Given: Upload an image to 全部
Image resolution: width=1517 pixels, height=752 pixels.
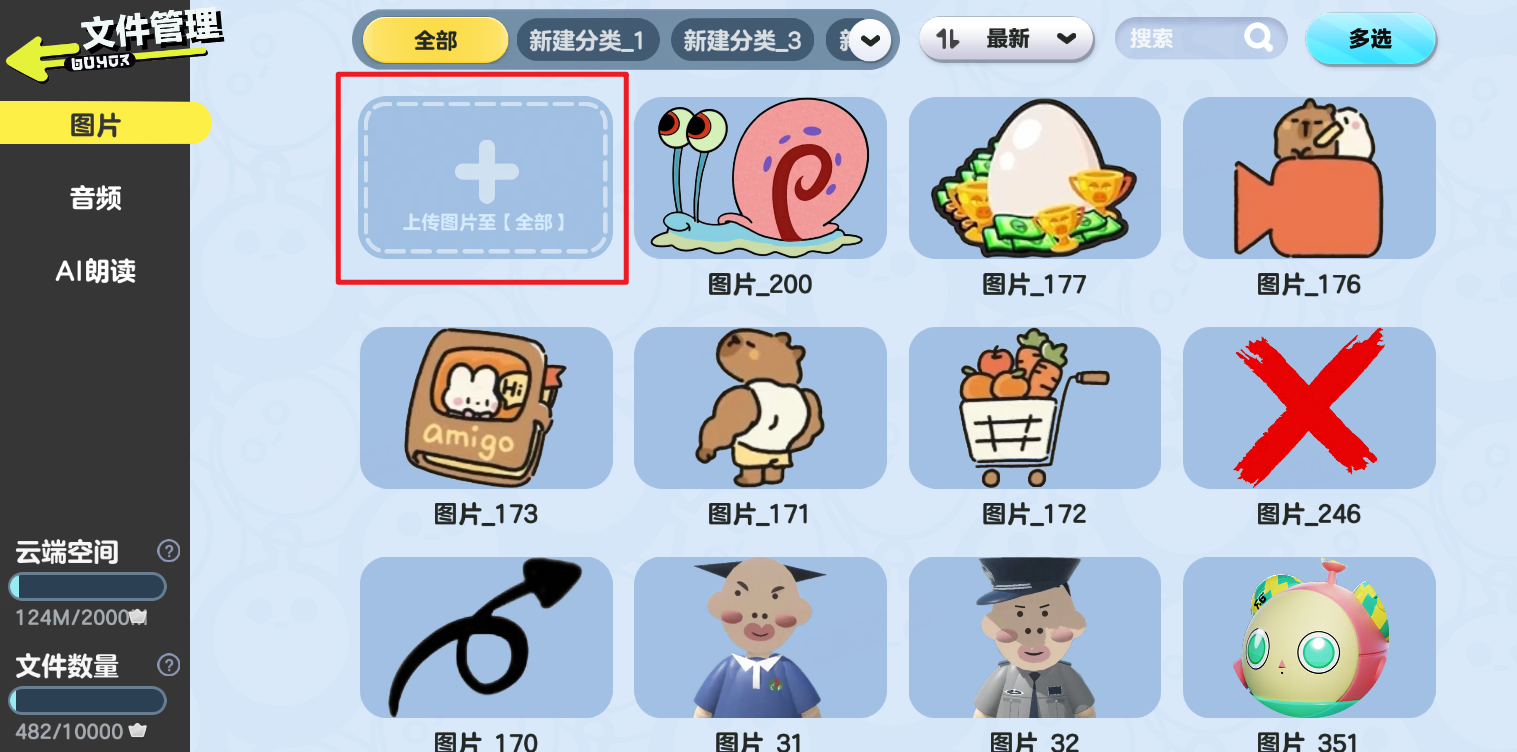Looking at the screenshot, I should pyautogui.click(x=486, y=178).
